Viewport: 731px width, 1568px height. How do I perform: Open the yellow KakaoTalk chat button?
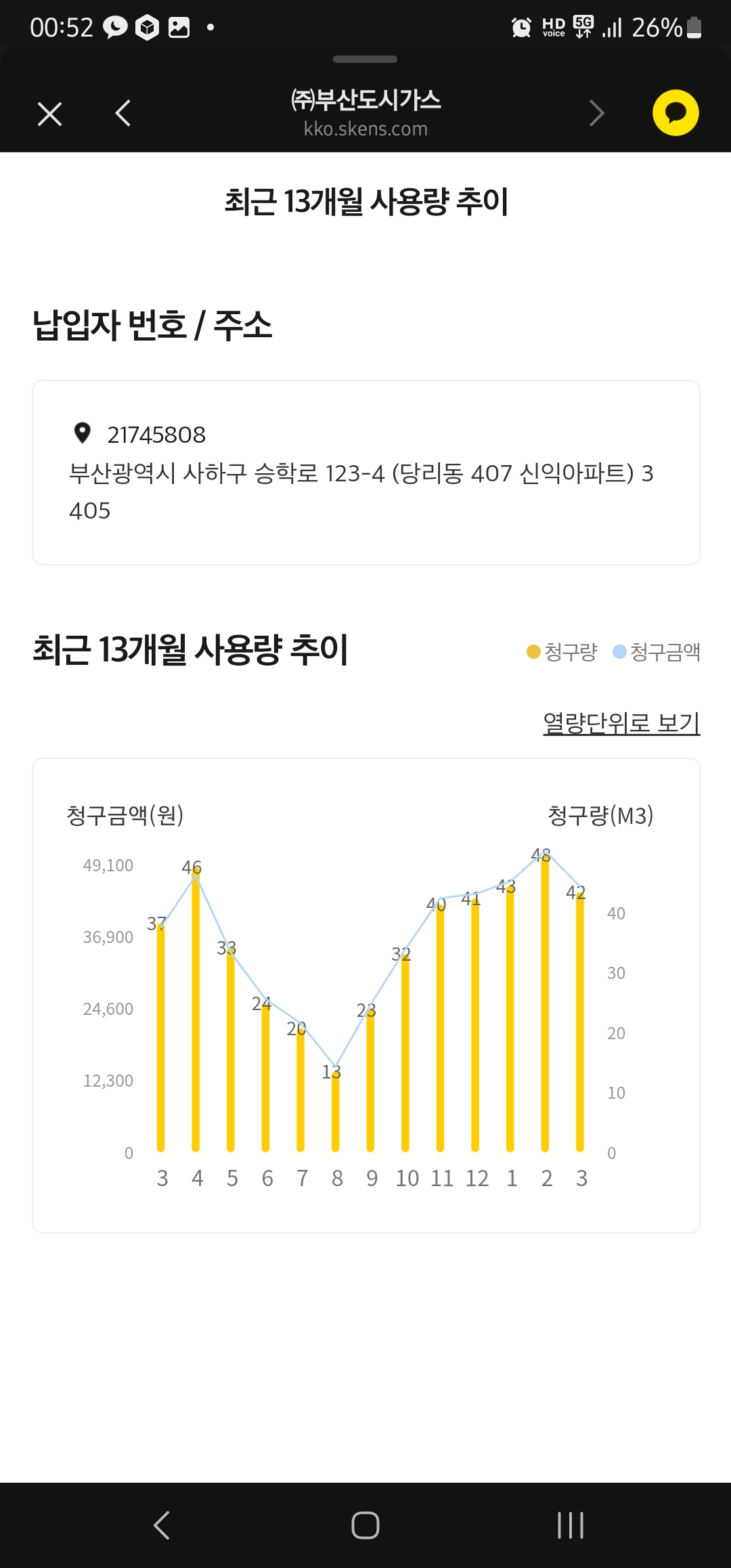pyautogui.click(x=675, y=113)
